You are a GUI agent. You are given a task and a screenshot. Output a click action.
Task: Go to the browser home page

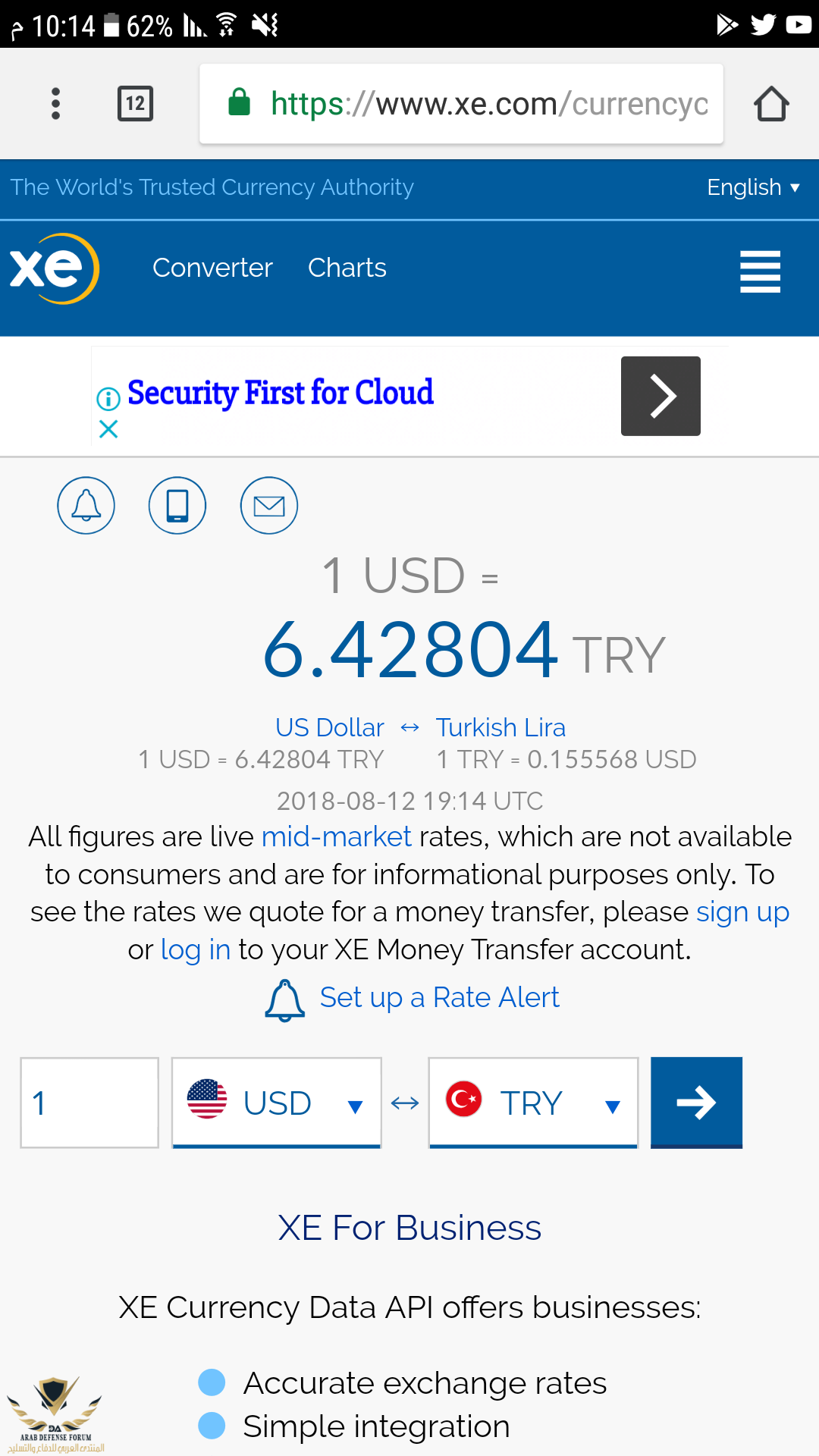point(771,103)
